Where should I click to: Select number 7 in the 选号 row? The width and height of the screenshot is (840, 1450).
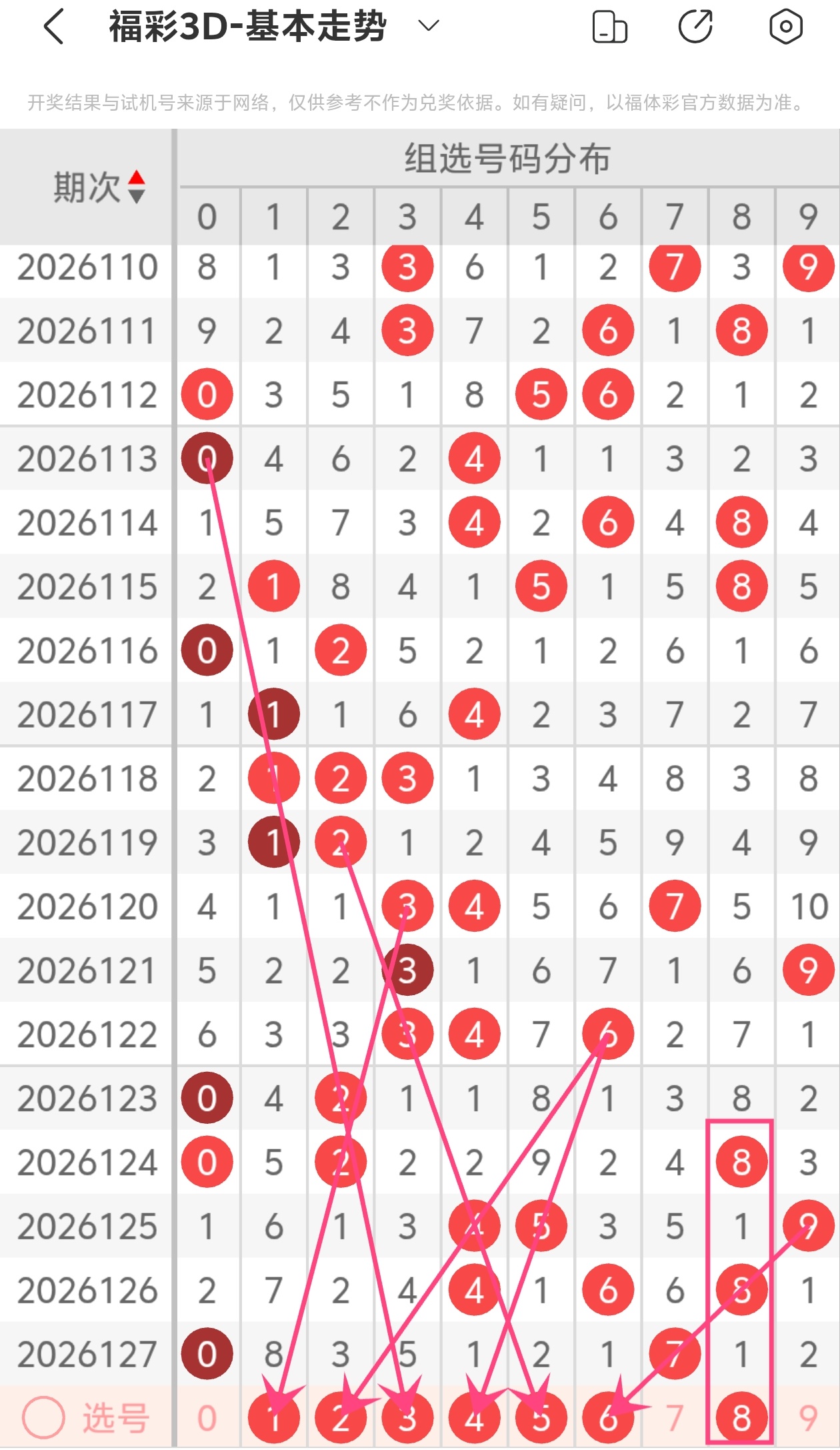point(675,1418)
